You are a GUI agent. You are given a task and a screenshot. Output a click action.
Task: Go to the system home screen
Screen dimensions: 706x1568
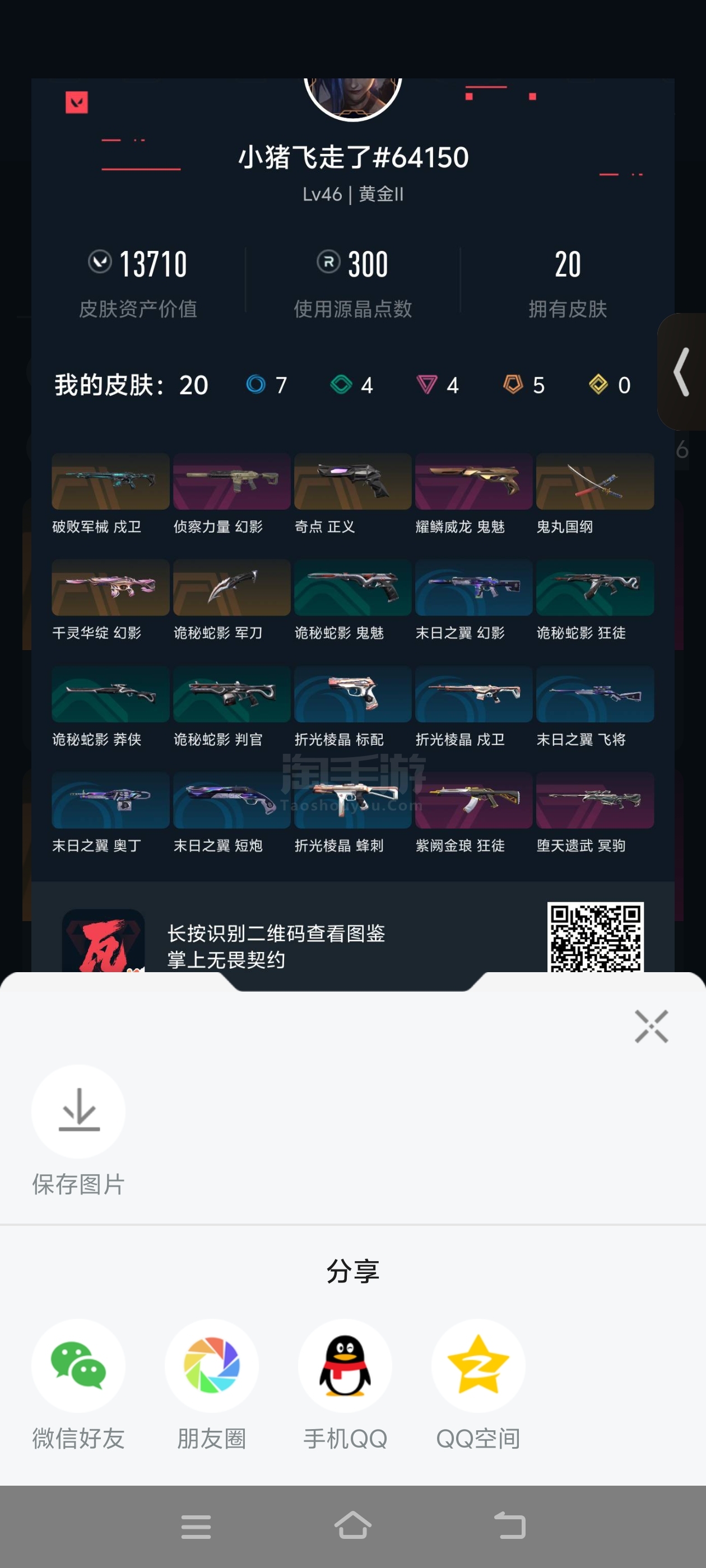[x=352, y=1526]
